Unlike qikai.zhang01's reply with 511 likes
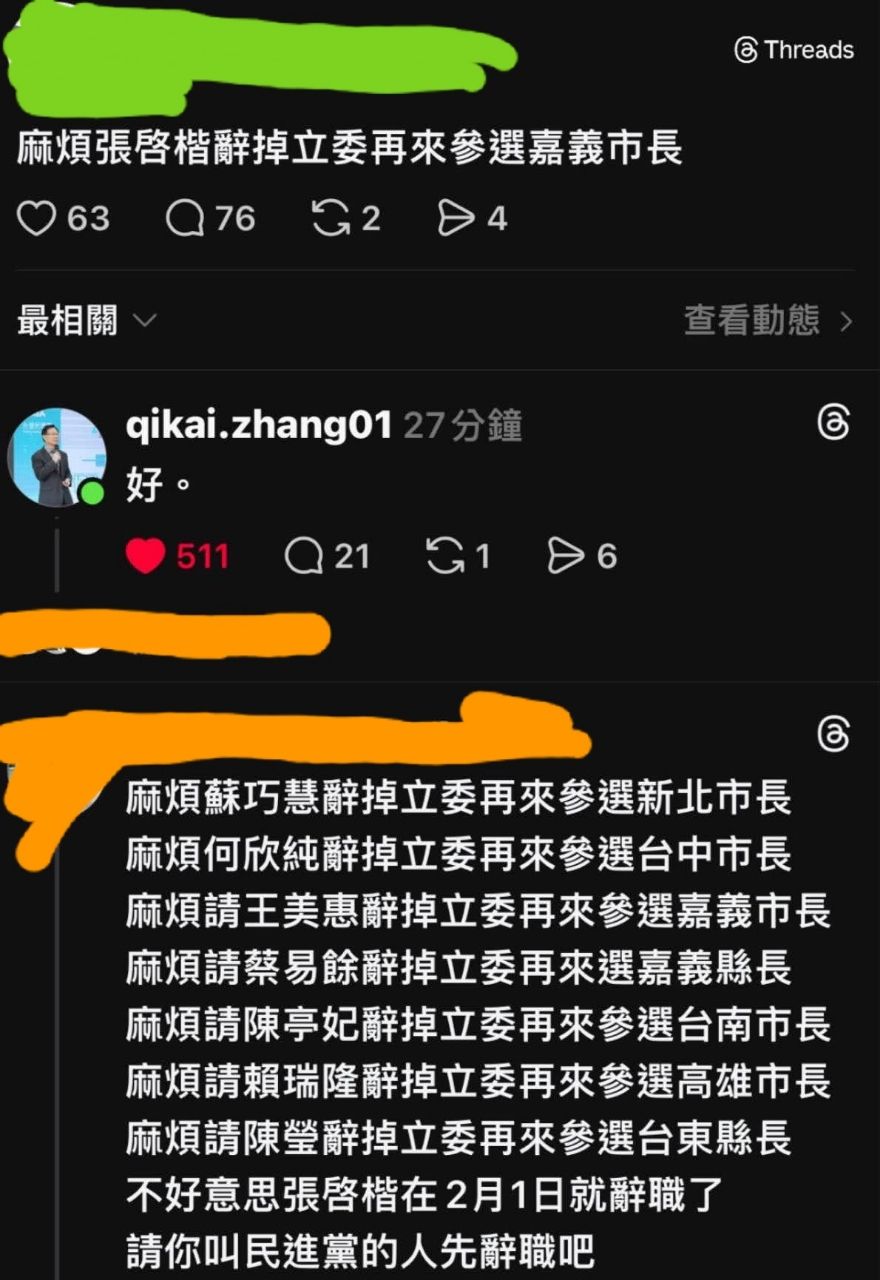Viewport: 880px width, 1280px height. tap(146, 556)
